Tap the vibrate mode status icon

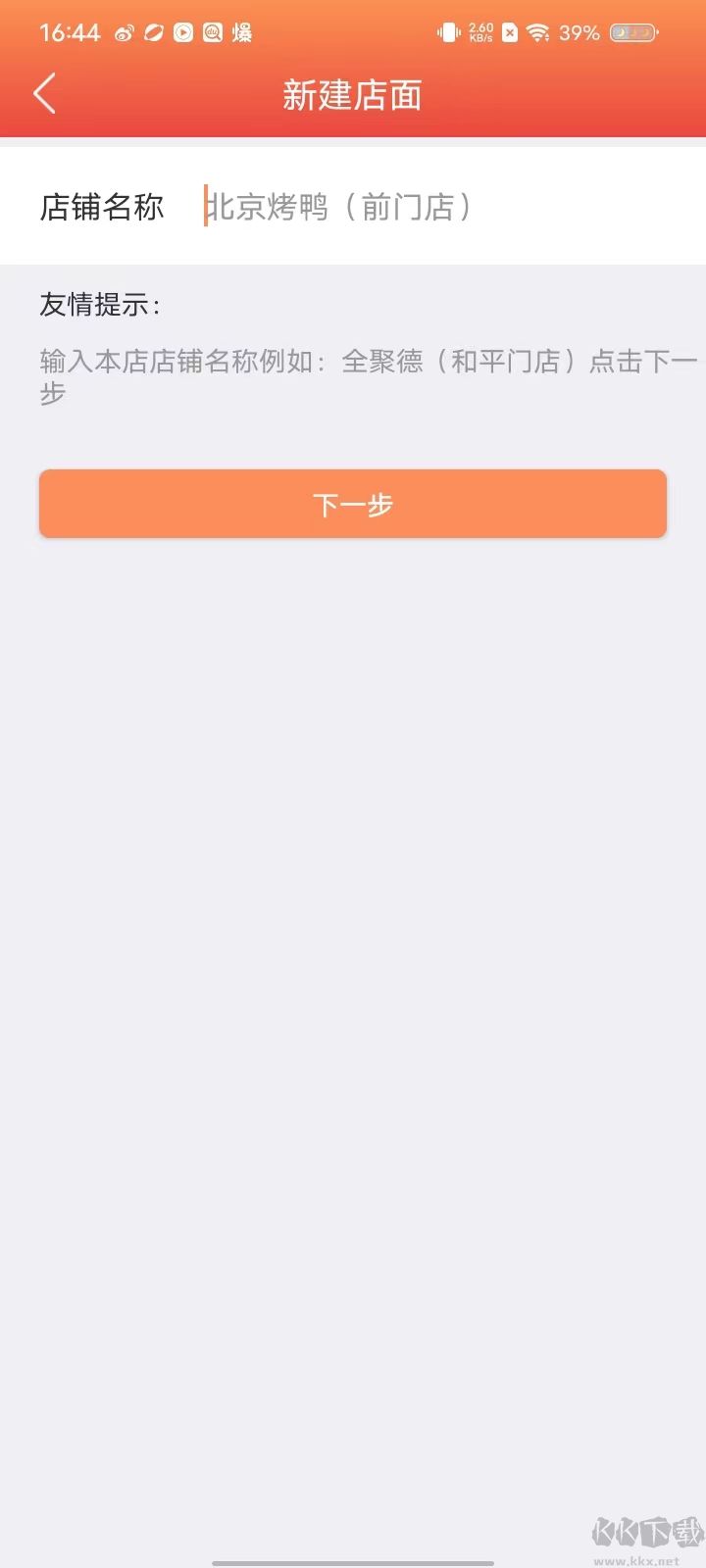pos(449,32)
